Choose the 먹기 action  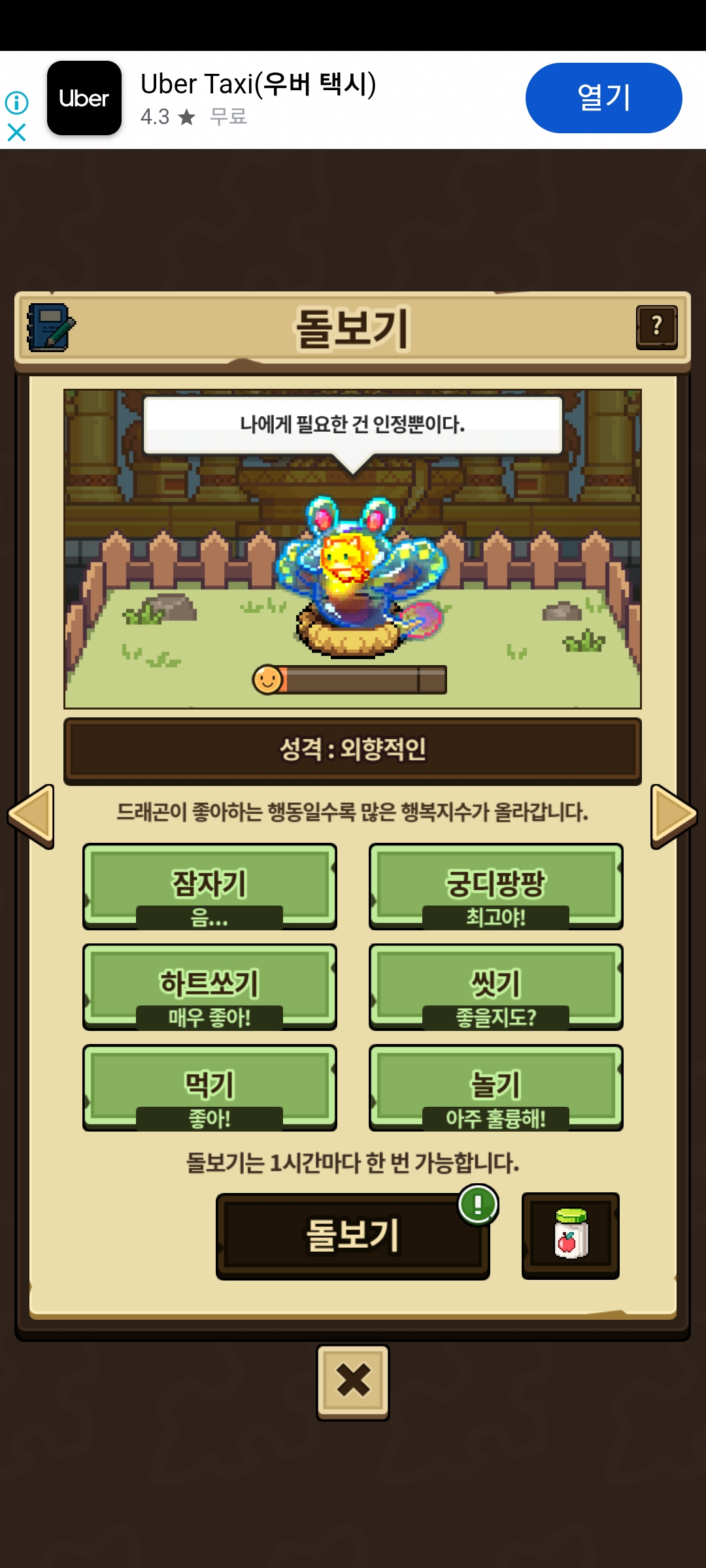point(210,1087)
